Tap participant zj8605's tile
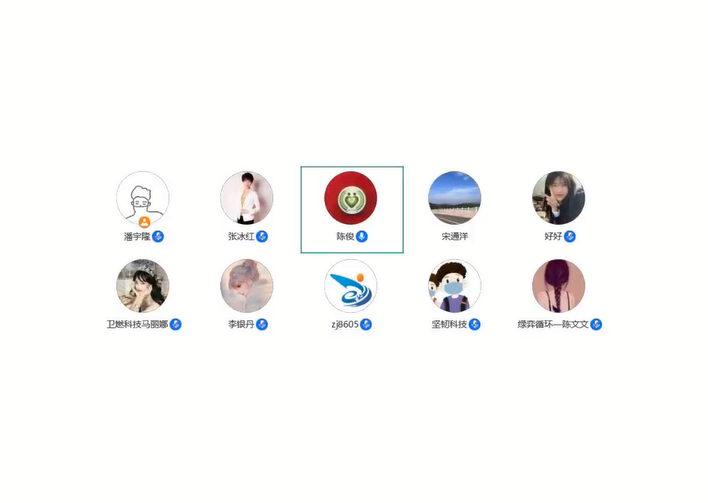The image size is (708, 503). [x=351, y=286]
